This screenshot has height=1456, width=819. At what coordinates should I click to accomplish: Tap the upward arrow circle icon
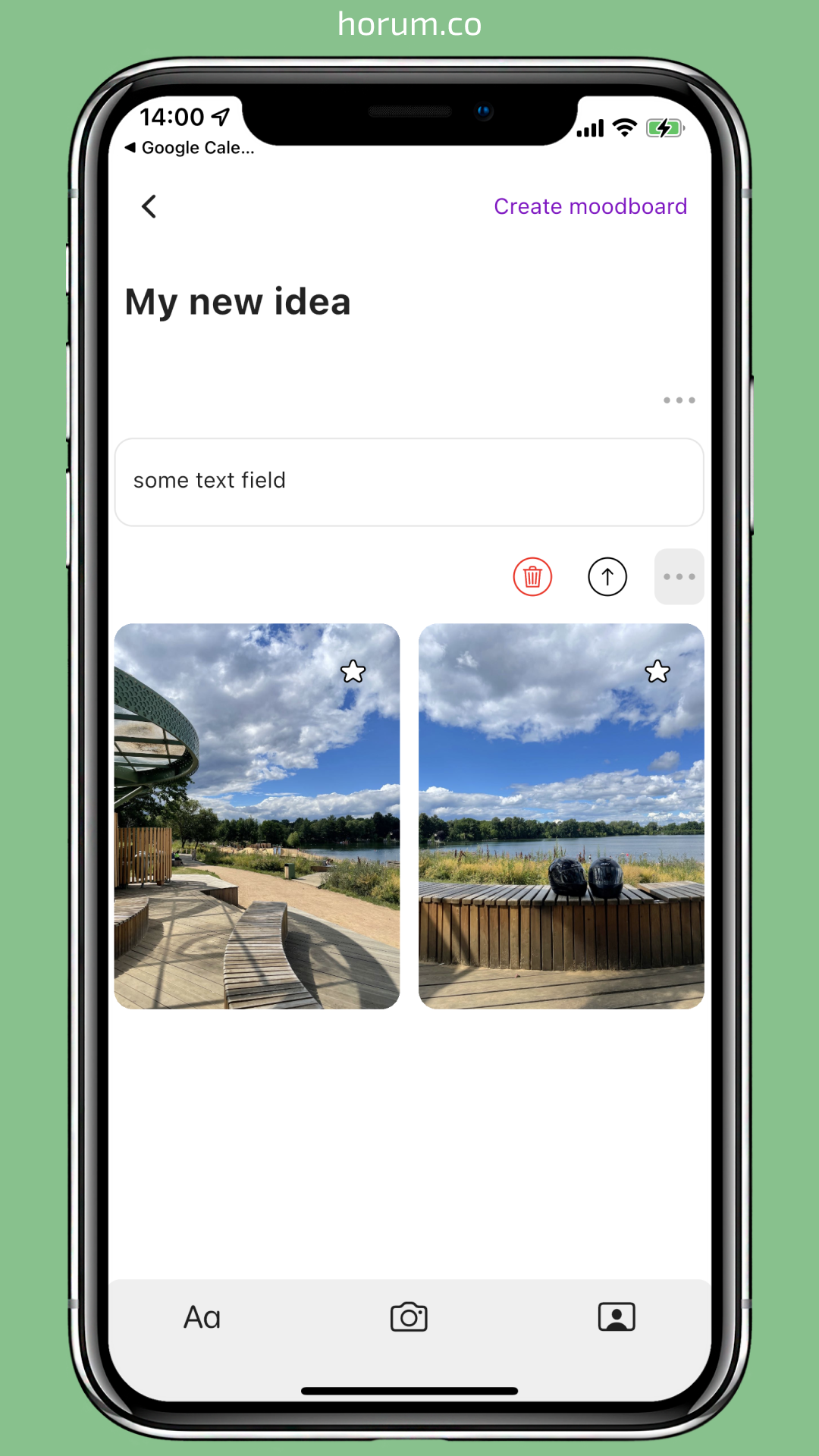pos(607,577)
